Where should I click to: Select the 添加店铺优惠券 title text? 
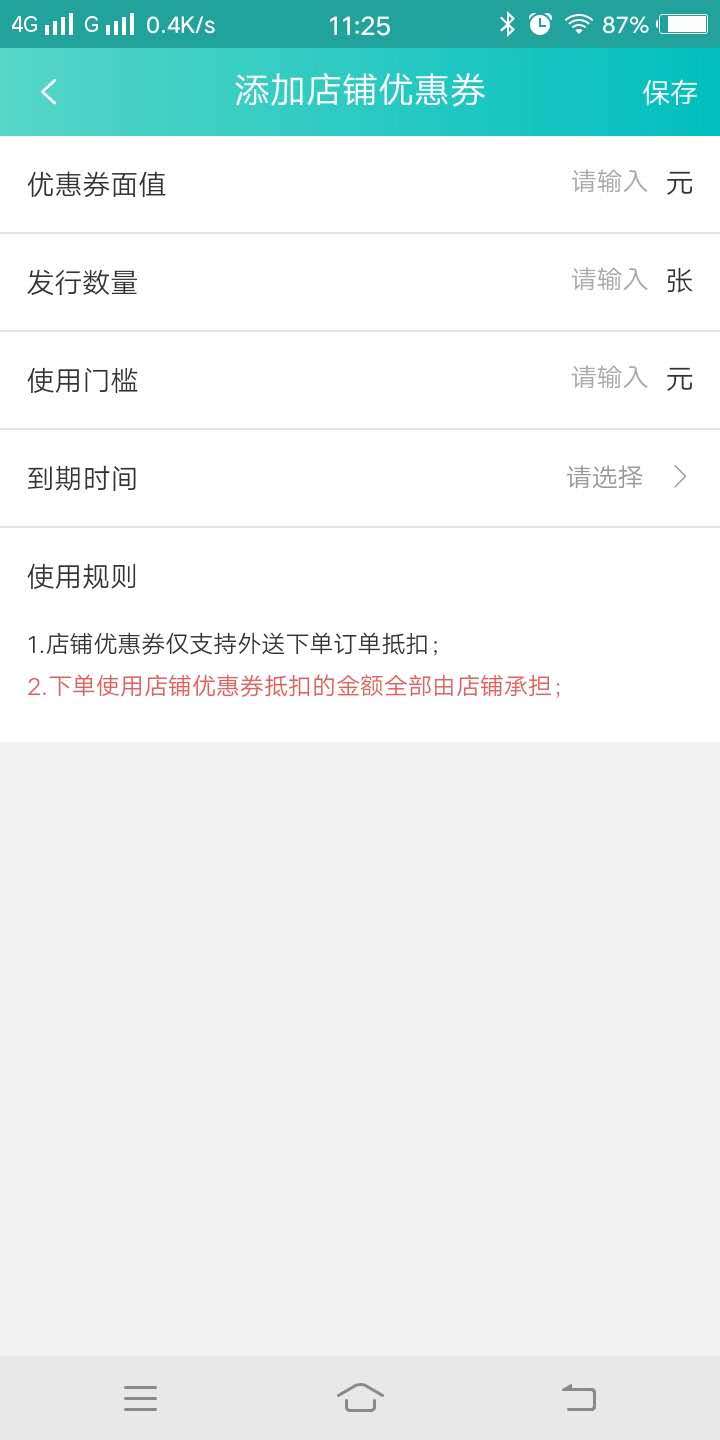(x=360, y=91)
